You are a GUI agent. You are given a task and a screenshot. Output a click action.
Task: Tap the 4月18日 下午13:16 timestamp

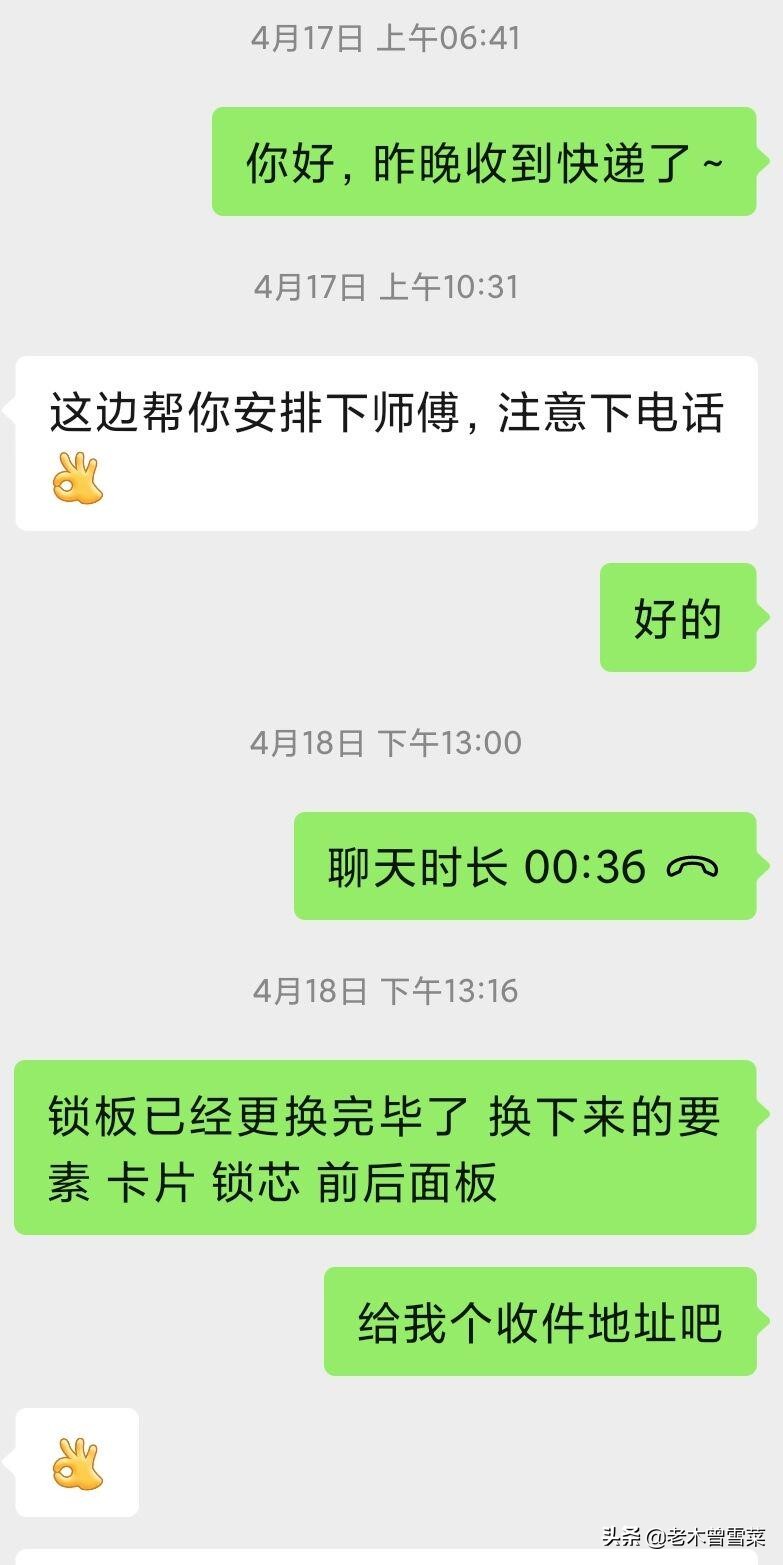pos(386,990)
